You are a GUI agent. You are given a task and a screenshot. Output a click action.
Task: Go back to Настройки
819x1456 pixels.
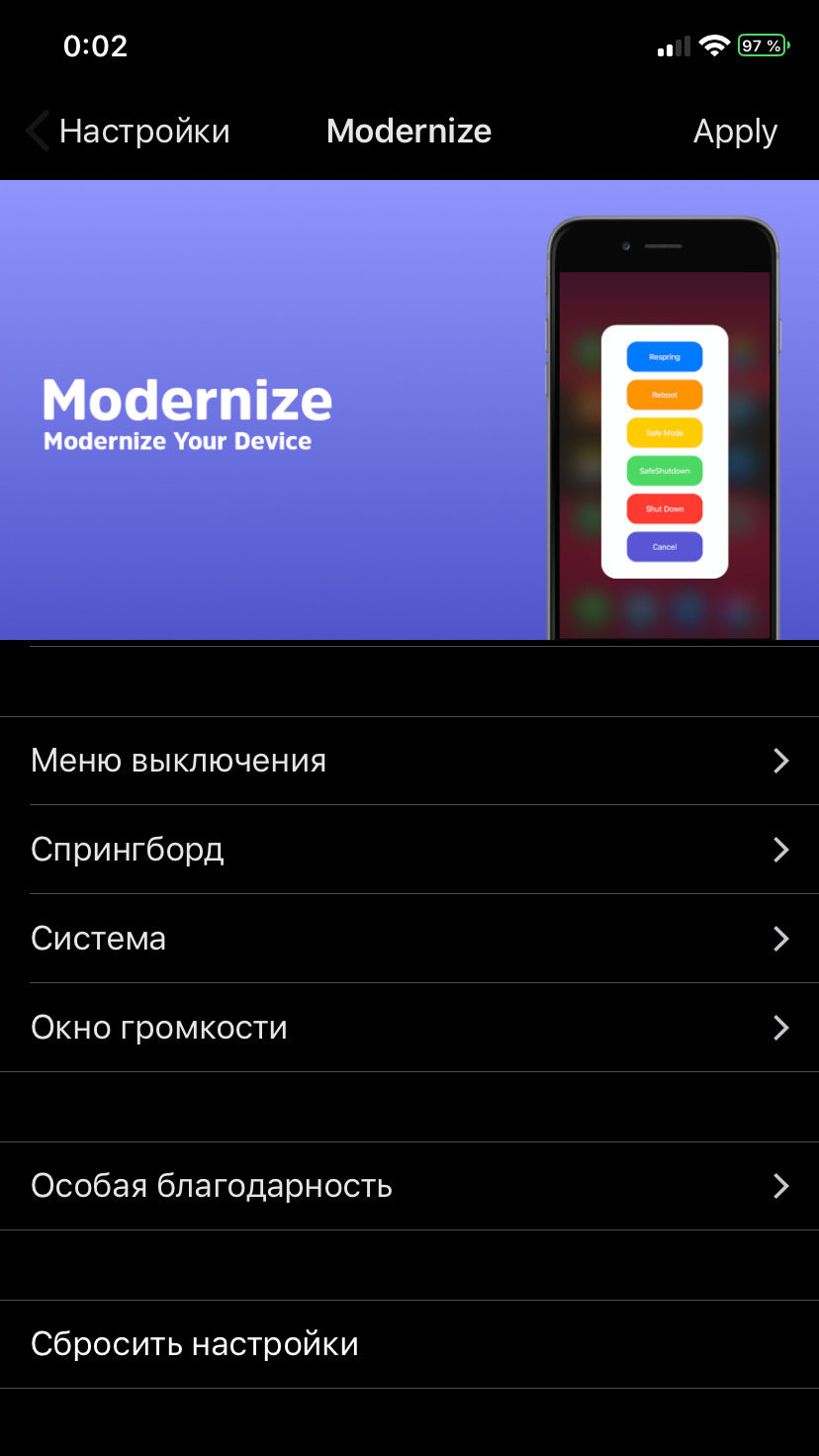[x=129, y=132]
